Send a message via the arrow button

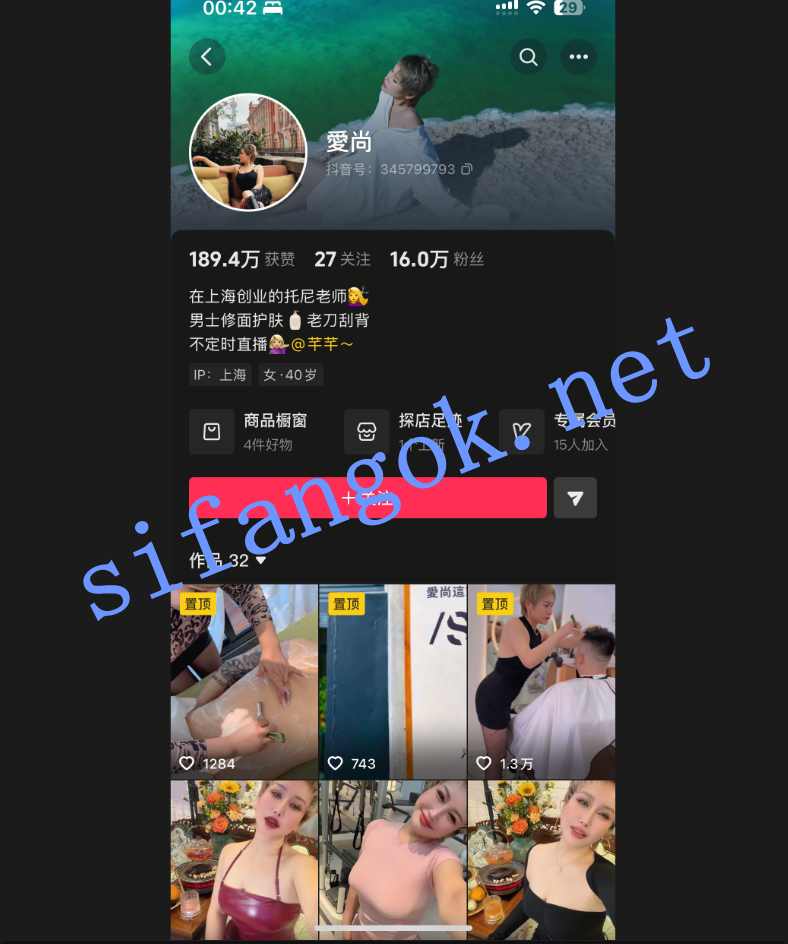pyautogui.click(x=575, y=498)
